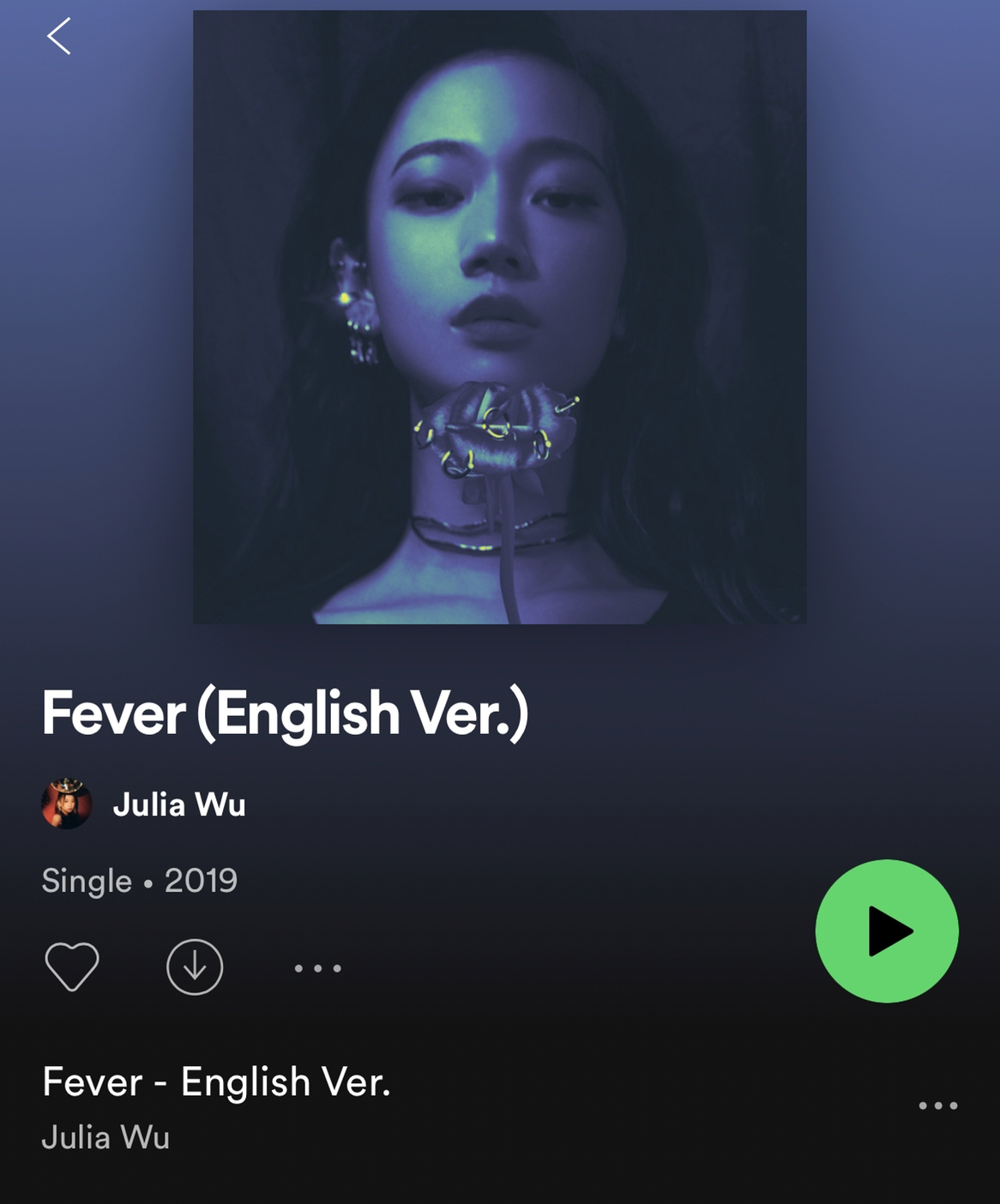The width and height of the screenshot is (1000, 1204).
Task: Open more options for the Fever track
Action: (937, 1105)
